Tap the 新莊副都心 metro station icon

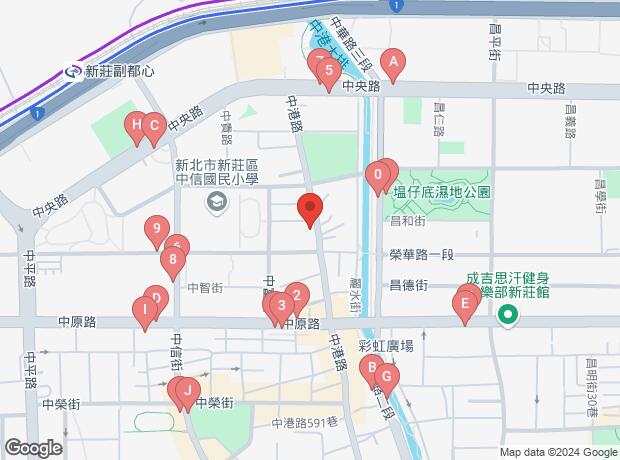click(73, 70)
